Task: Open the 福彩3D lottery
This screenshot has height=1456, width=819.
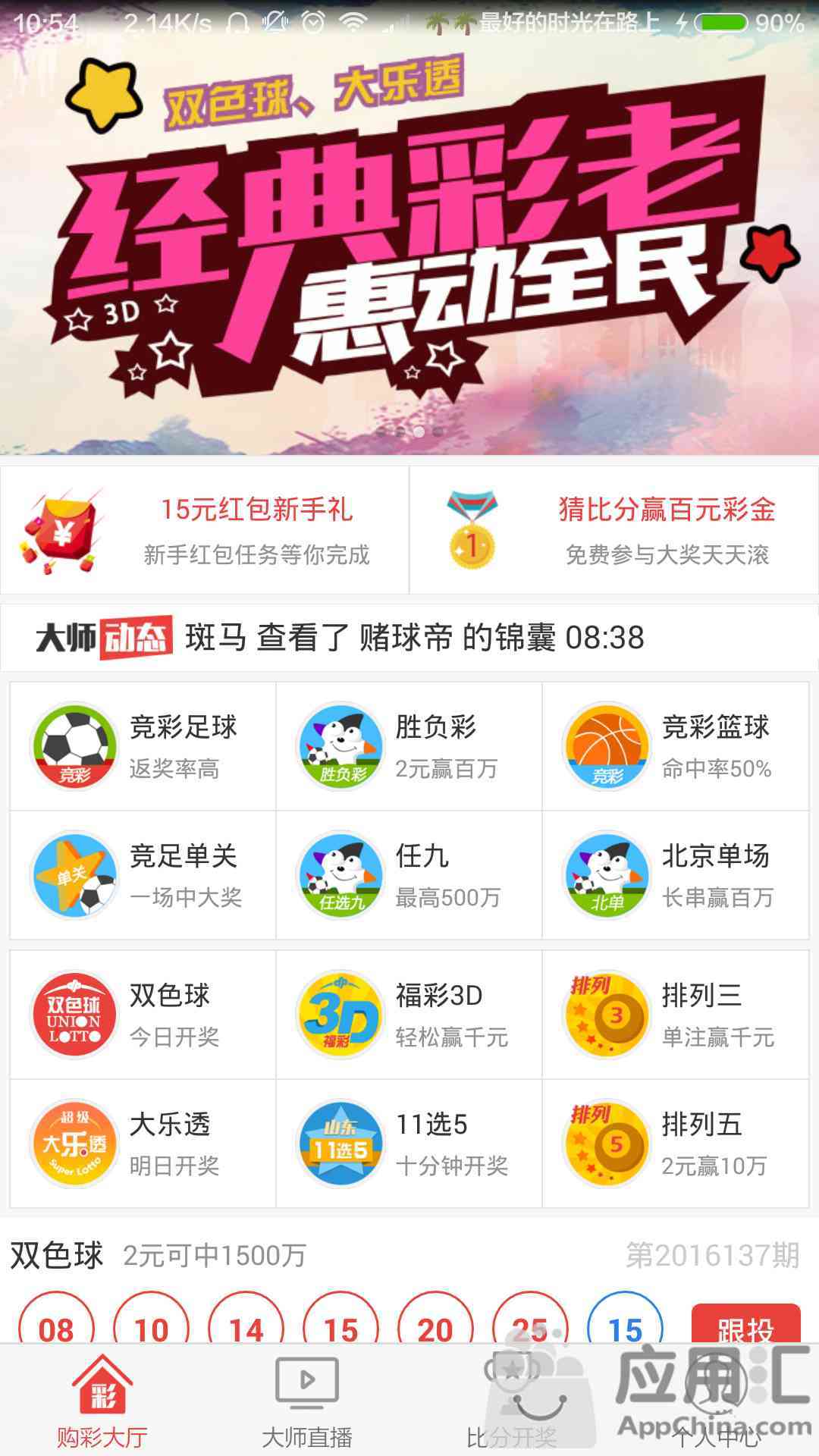Action: 409,1015
